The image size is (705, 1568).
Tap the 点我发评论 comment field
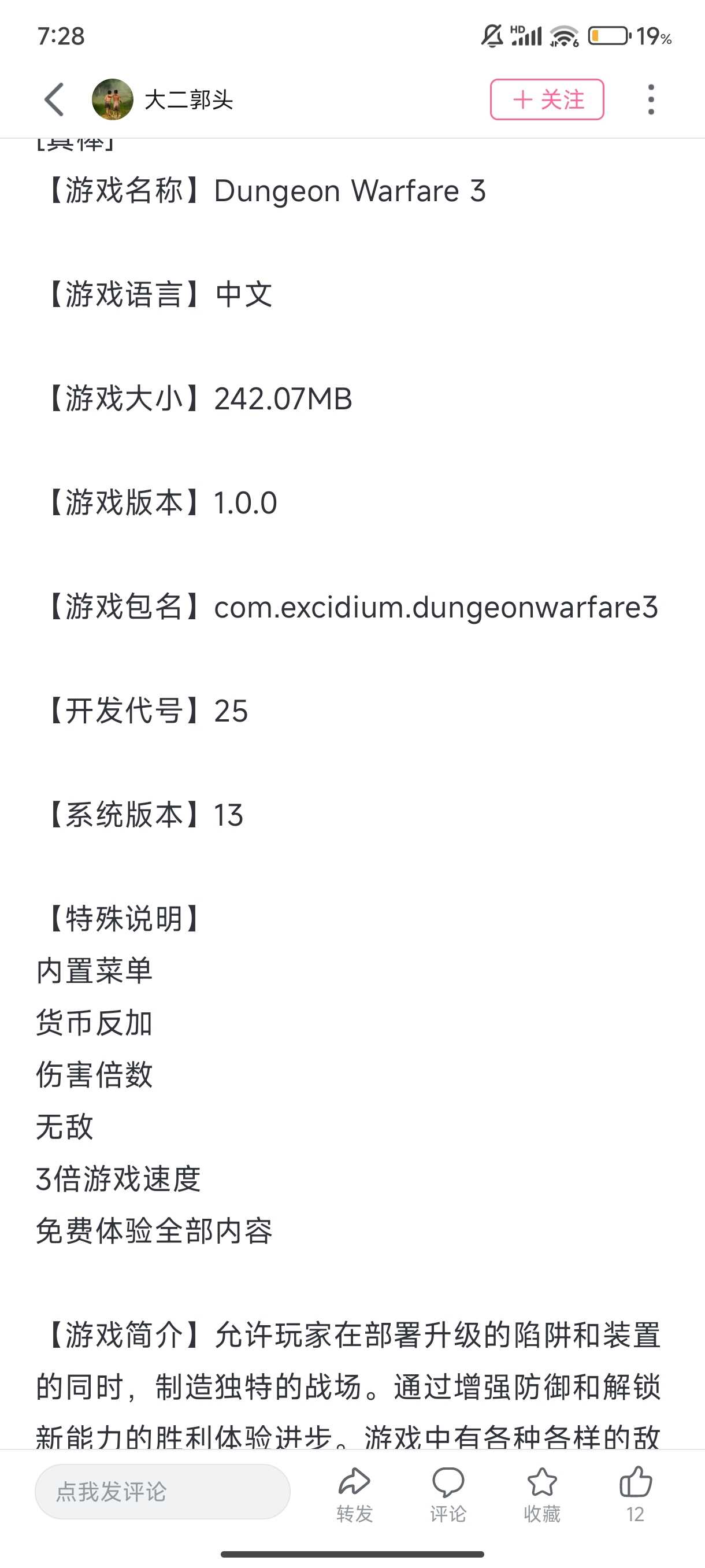point(162,1491)
